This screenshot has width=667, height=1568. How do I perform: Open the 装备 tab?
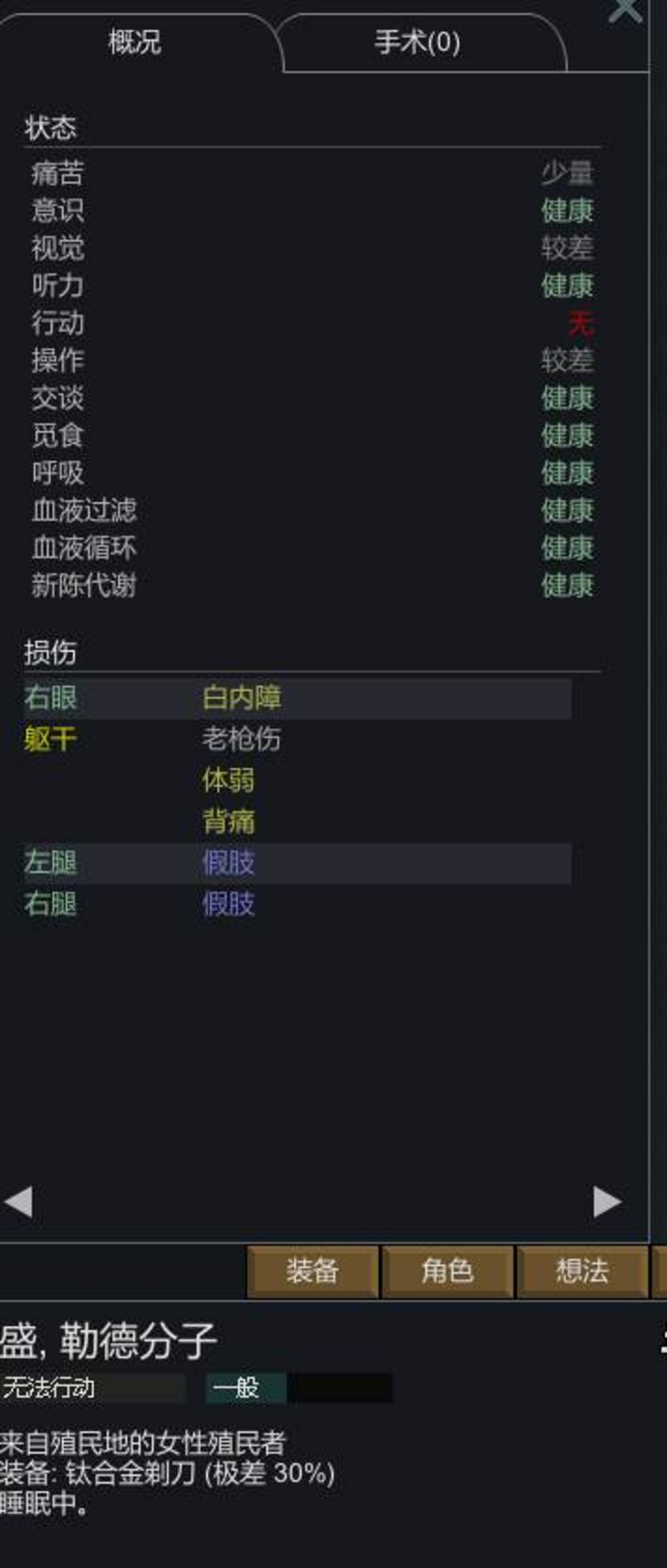(312, 1271)
